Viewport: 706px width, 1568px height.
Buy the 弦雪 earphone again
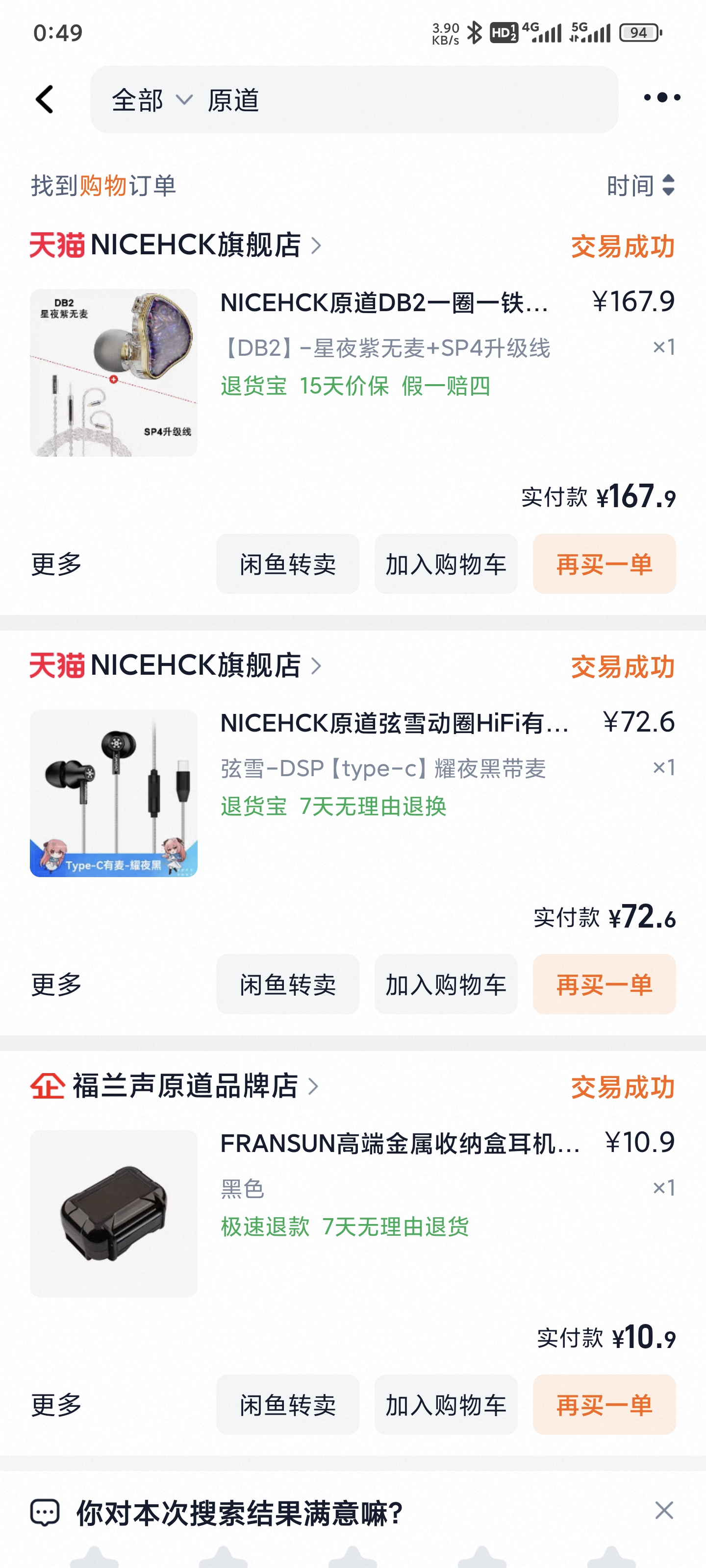604,984
